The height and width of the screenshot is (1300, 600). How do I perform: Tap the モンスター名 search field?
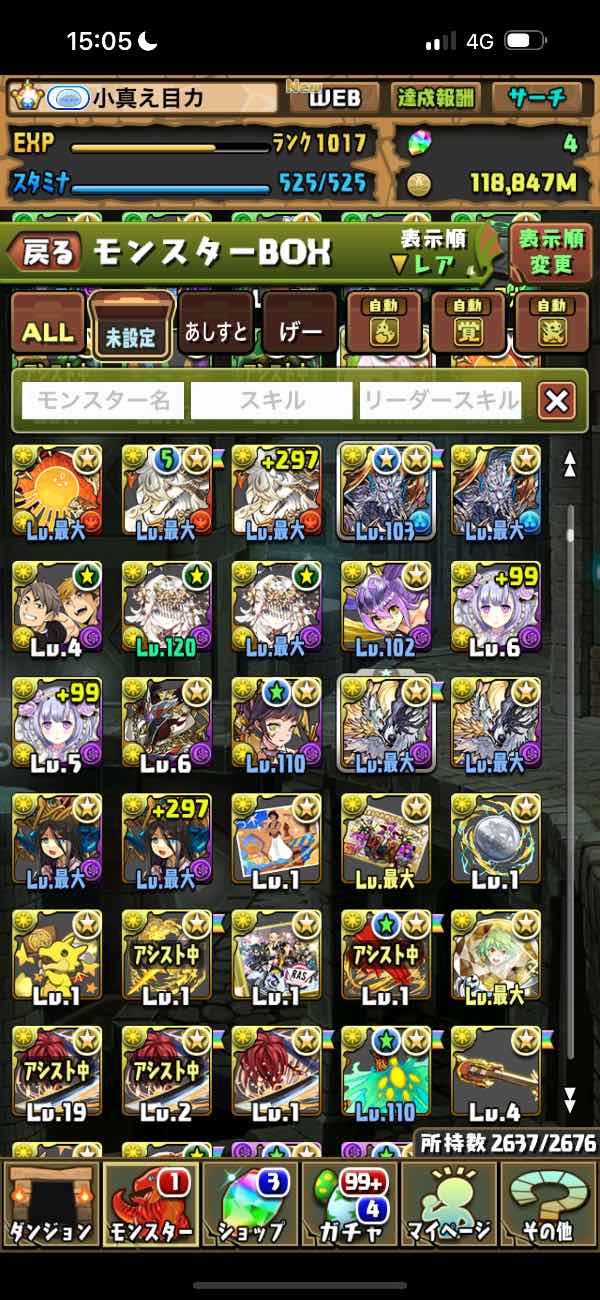[103, 402]
